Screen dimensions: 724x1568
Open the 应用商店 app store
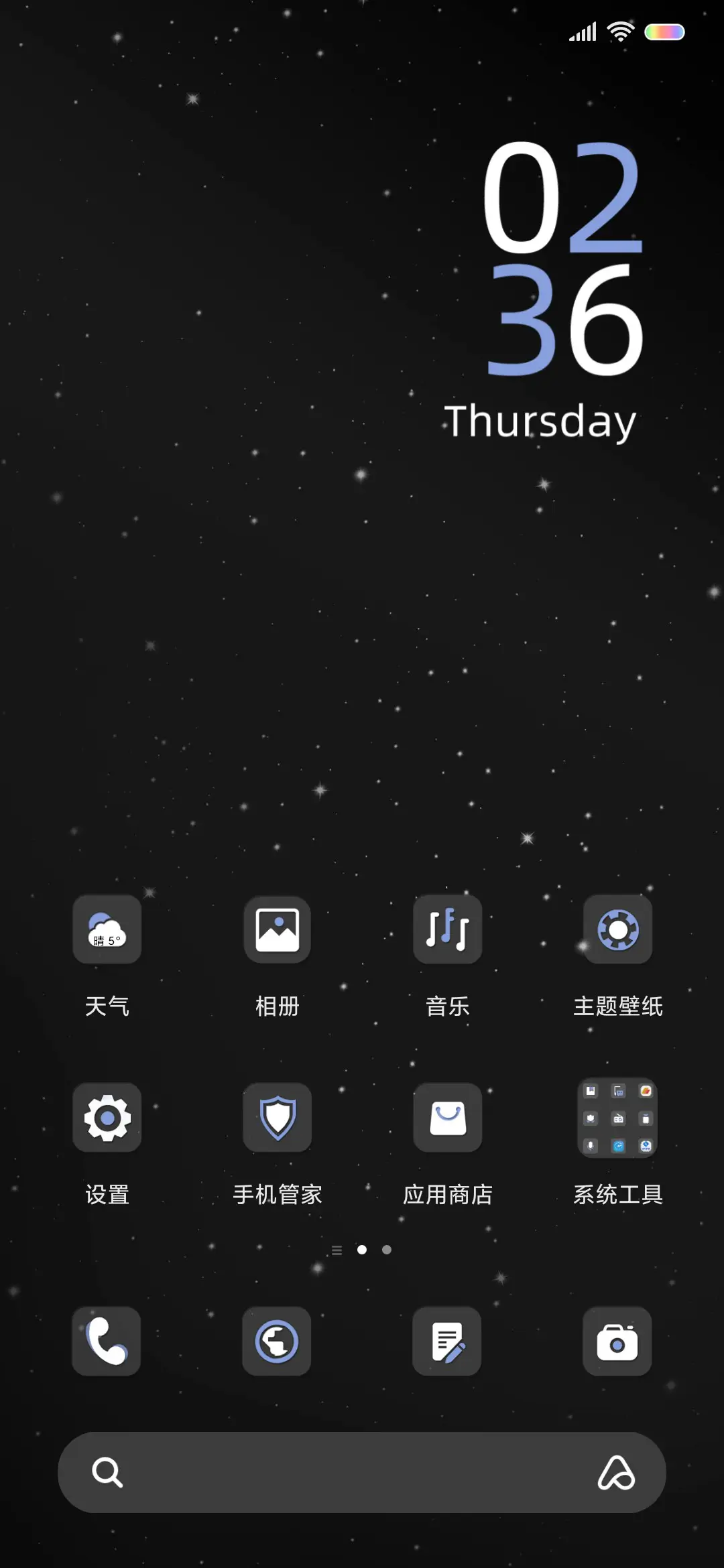(x=447, y=1118)
